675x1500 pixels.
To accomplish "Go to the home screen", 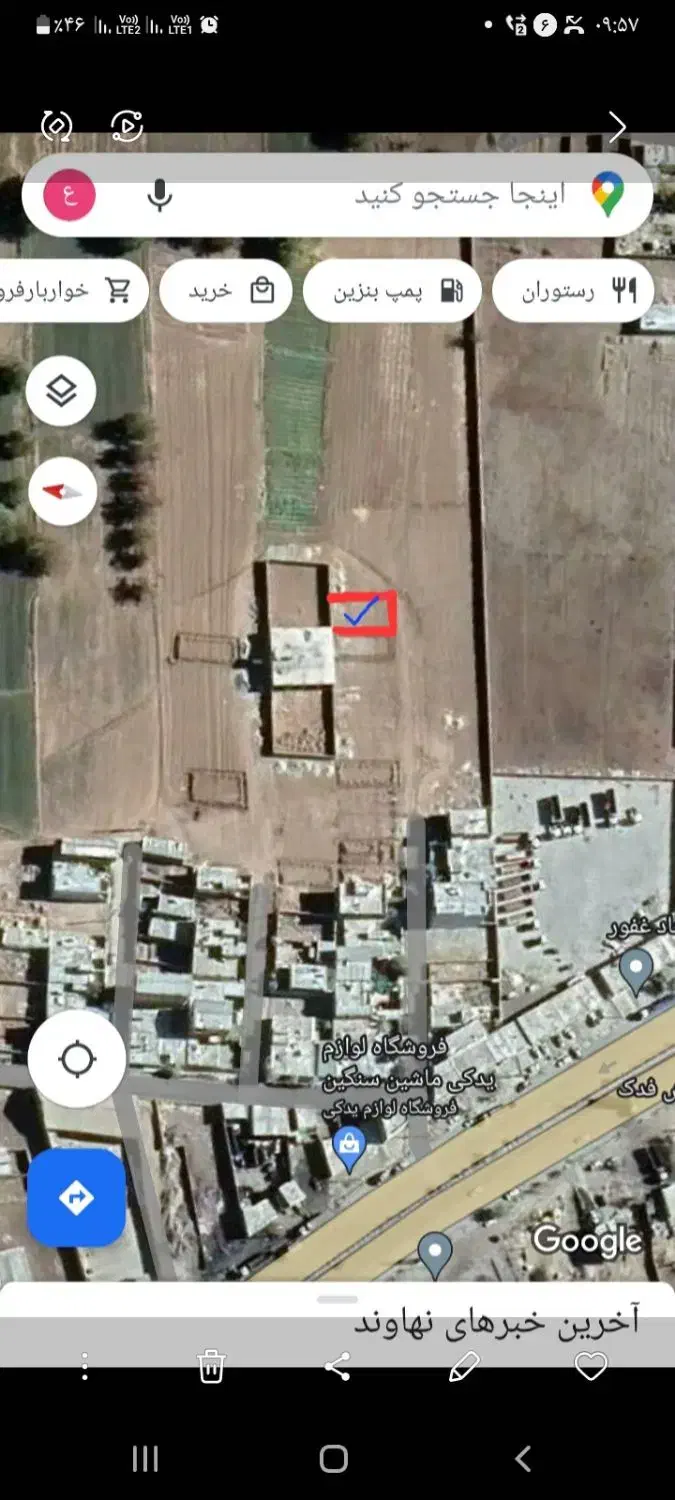I will [334, 1459].
